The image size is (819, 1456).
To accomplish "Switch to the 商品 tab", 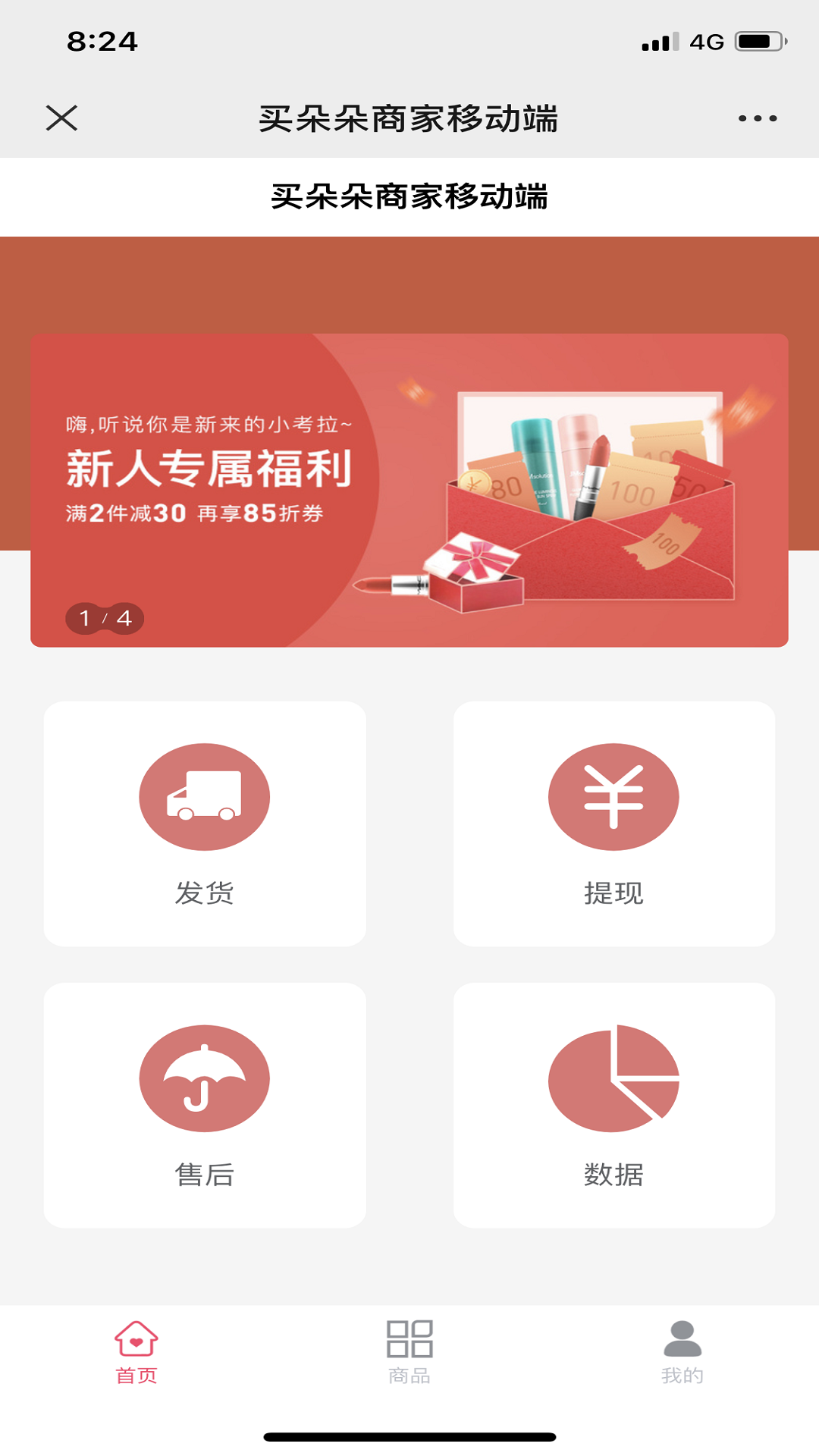I will (409, 1352).
